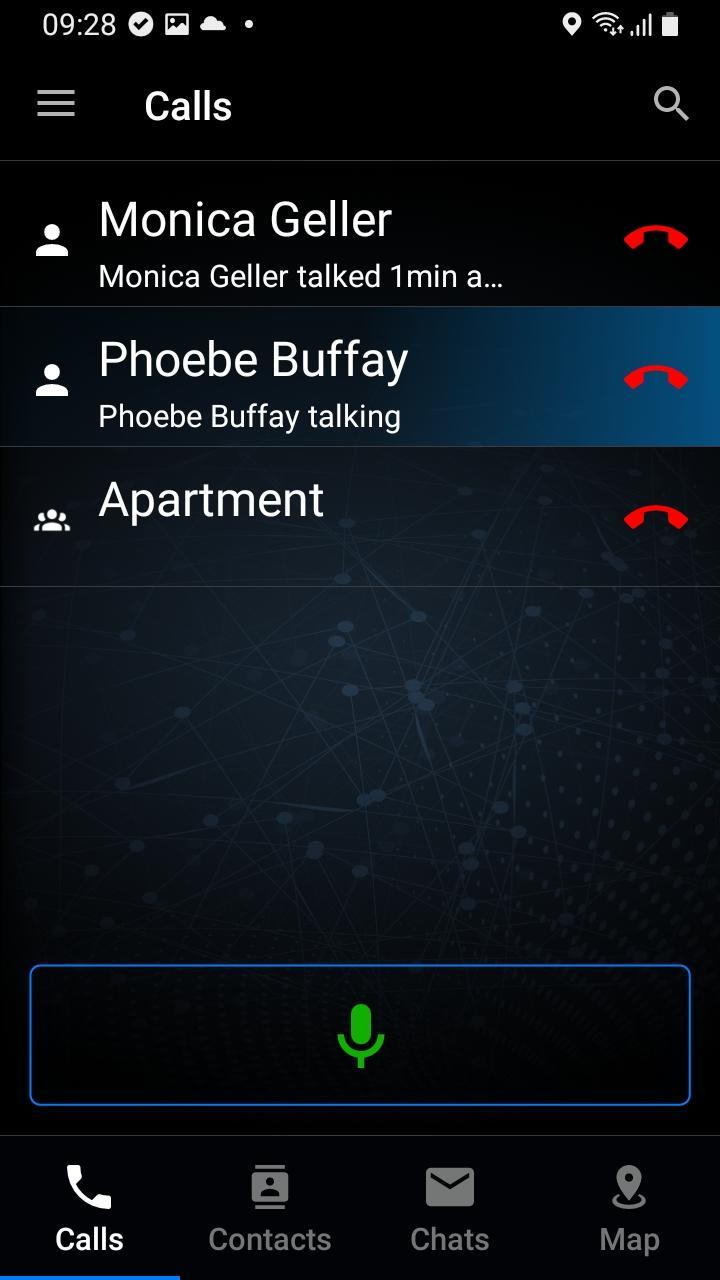Go to the Map tab
This screenshot has width=720, height=1280.
tap(630, 1208)
